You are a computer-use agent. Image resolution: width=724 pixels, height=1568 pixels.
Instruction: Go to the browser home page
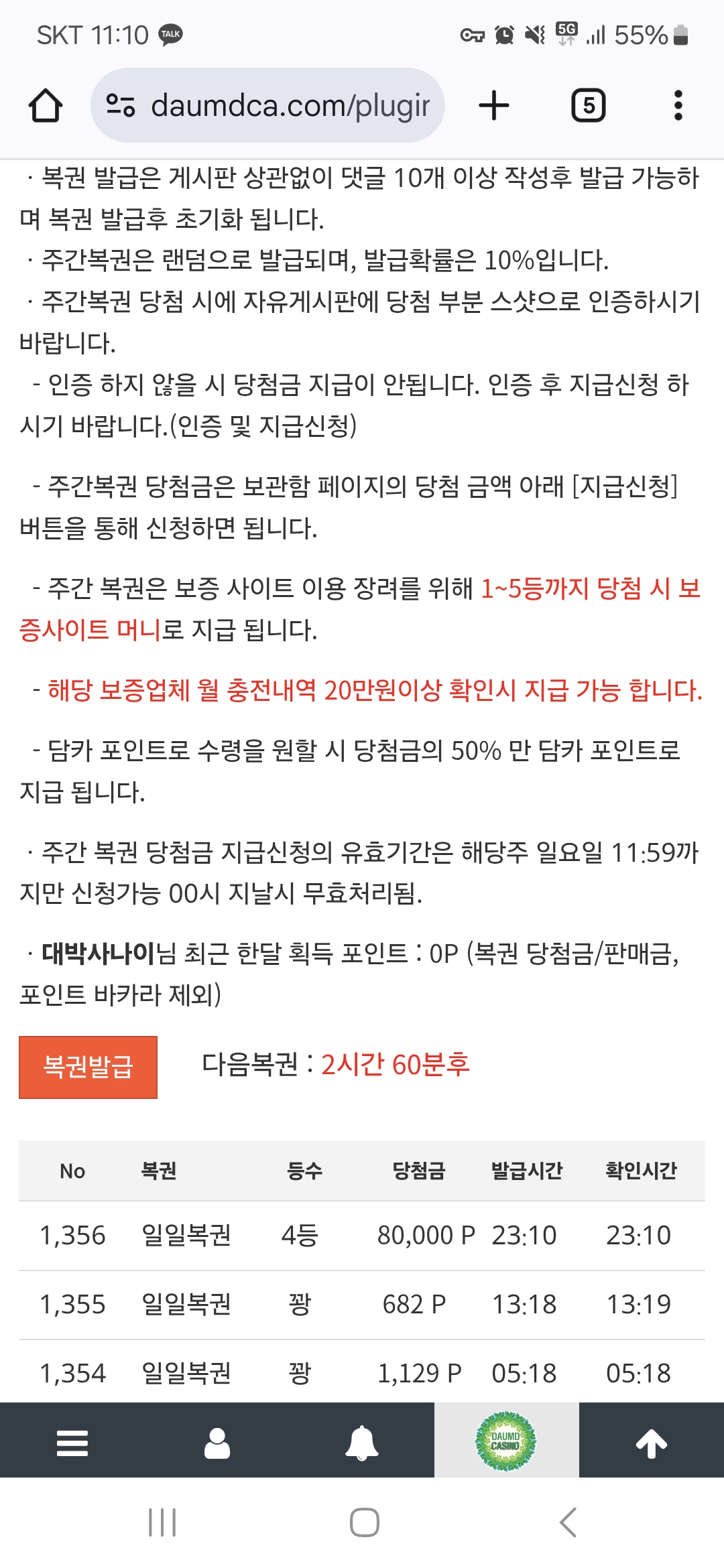[x=46, y=106]
